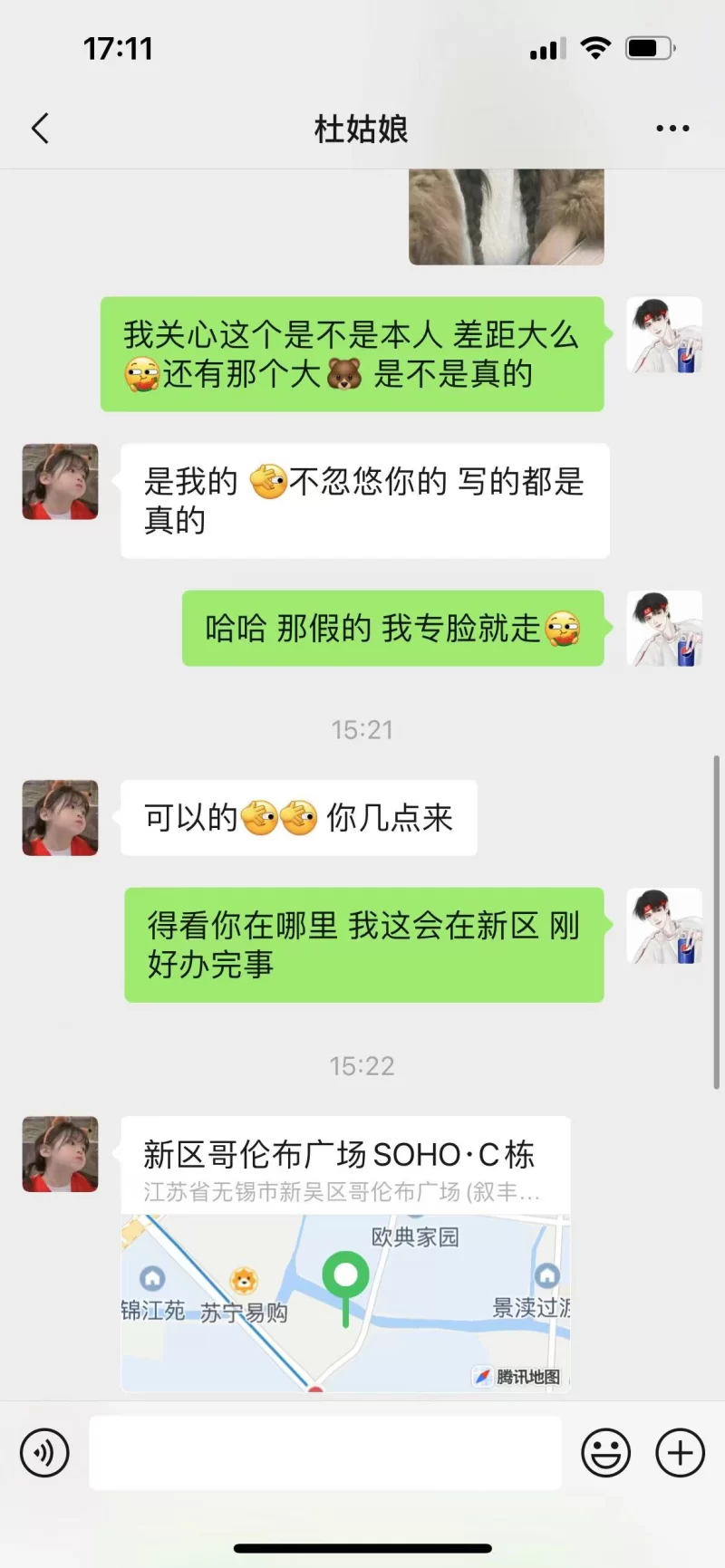Tap the message text field
The image size is (725, 1568).
point(324,1453)
